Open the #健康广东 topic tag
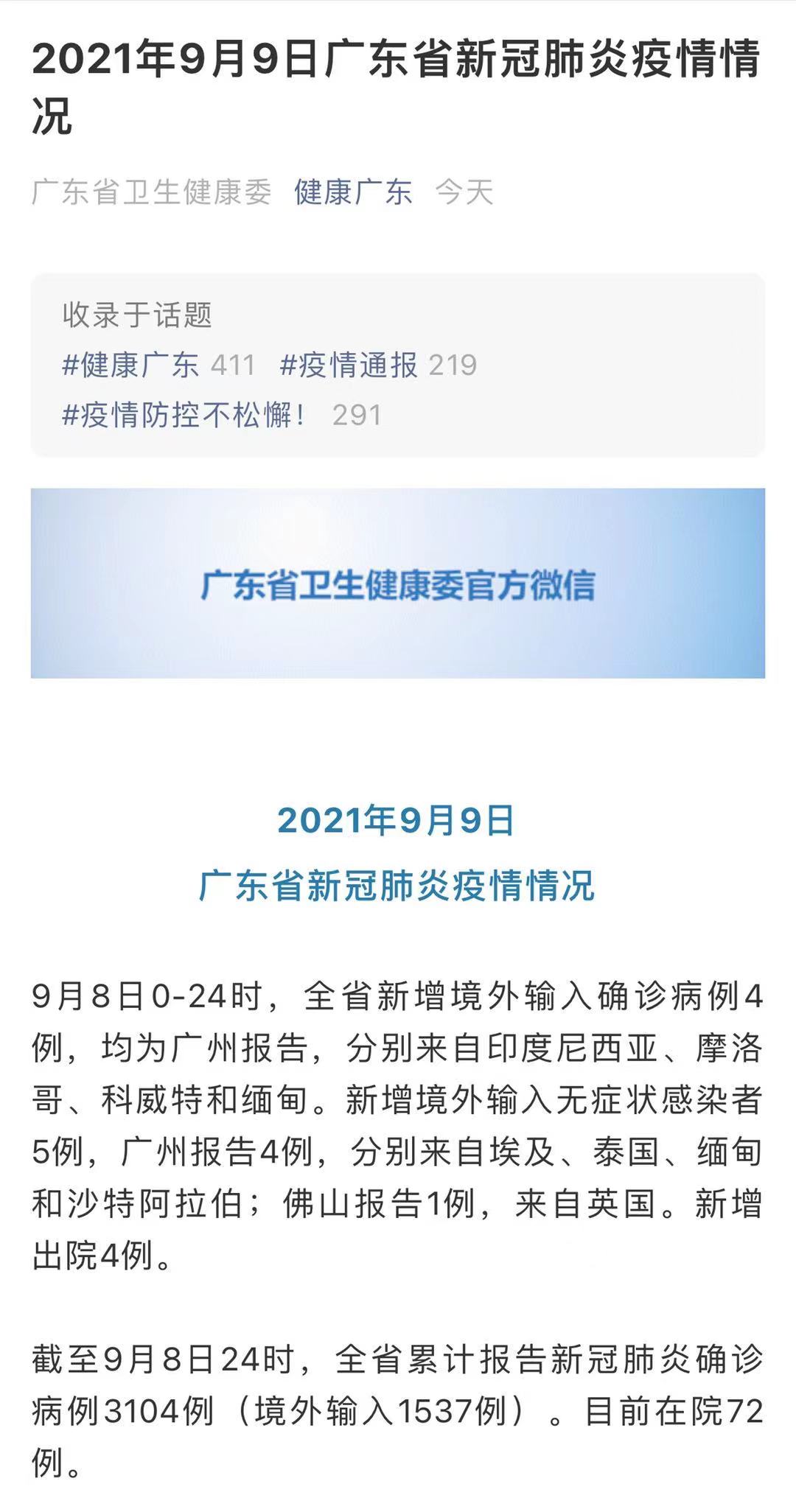Screen dimensions: 796x1512 [130, 365]
